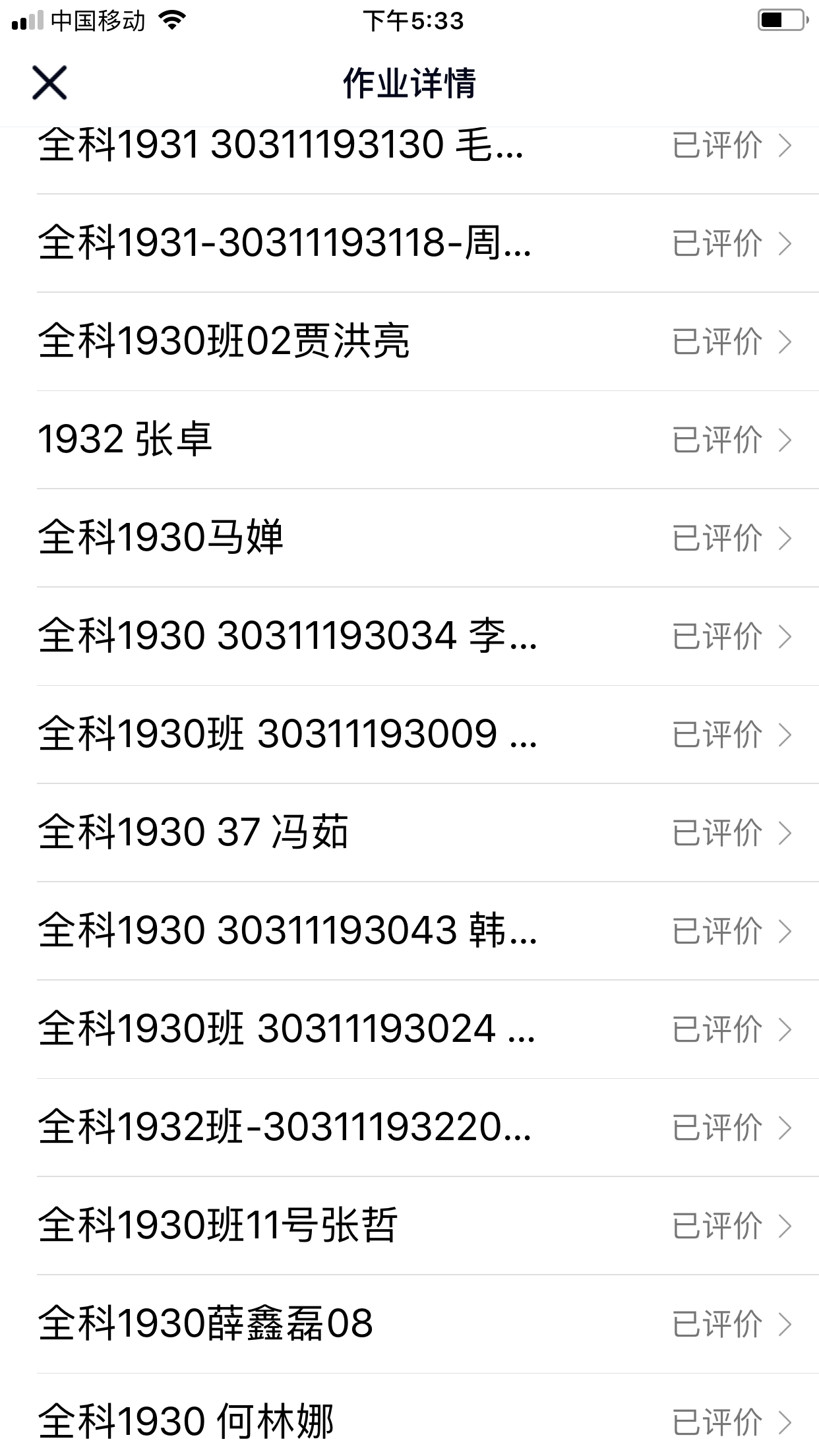Image resolution: width=819 pixels, height=1456 pixels.
Task: Select the 全科1930马婵 row
Action: (x=160, y=537)
